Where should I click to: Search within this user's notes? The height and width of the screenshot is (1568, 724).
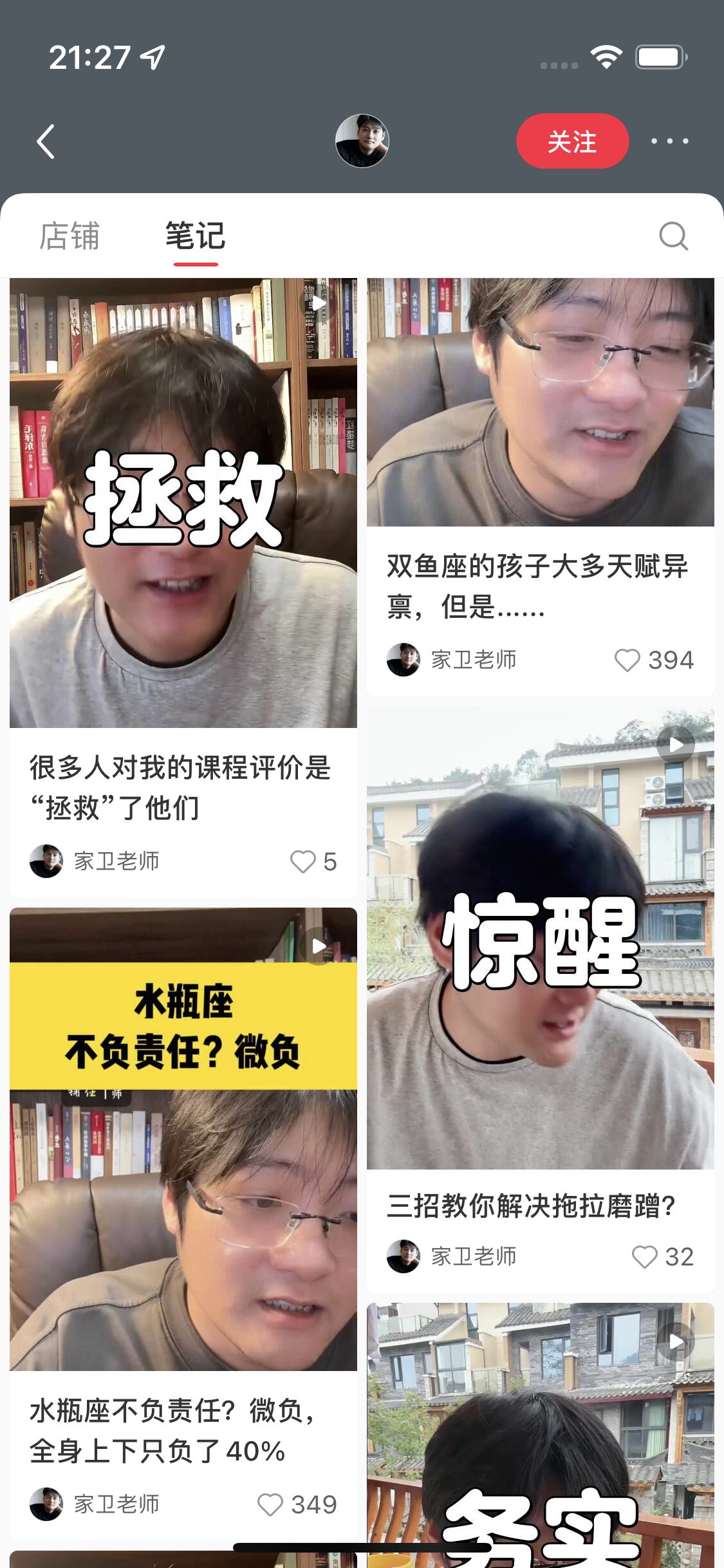673,236
